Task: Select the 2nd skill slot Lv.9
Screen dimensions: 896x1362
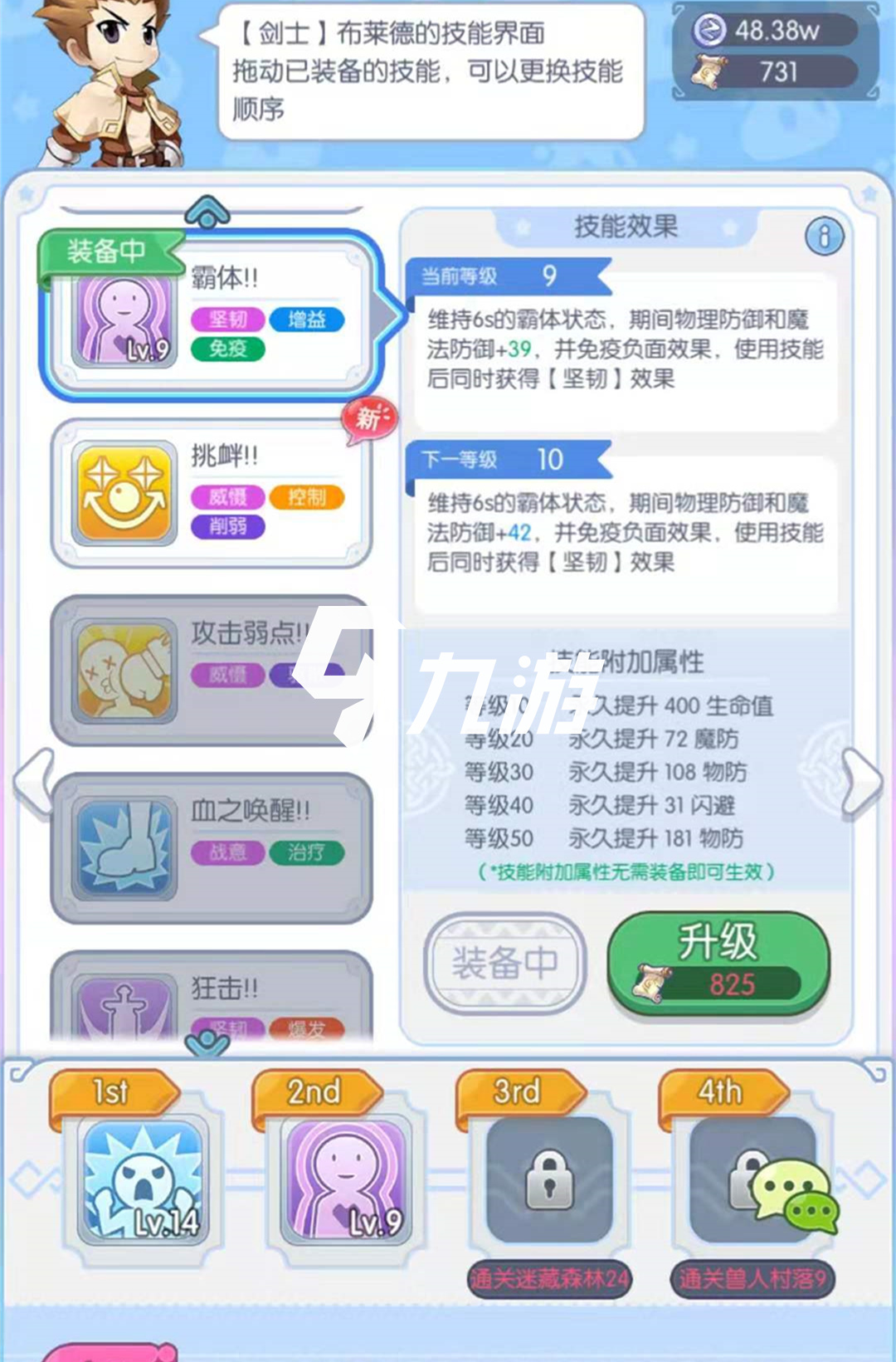Action: point(346,1180)
